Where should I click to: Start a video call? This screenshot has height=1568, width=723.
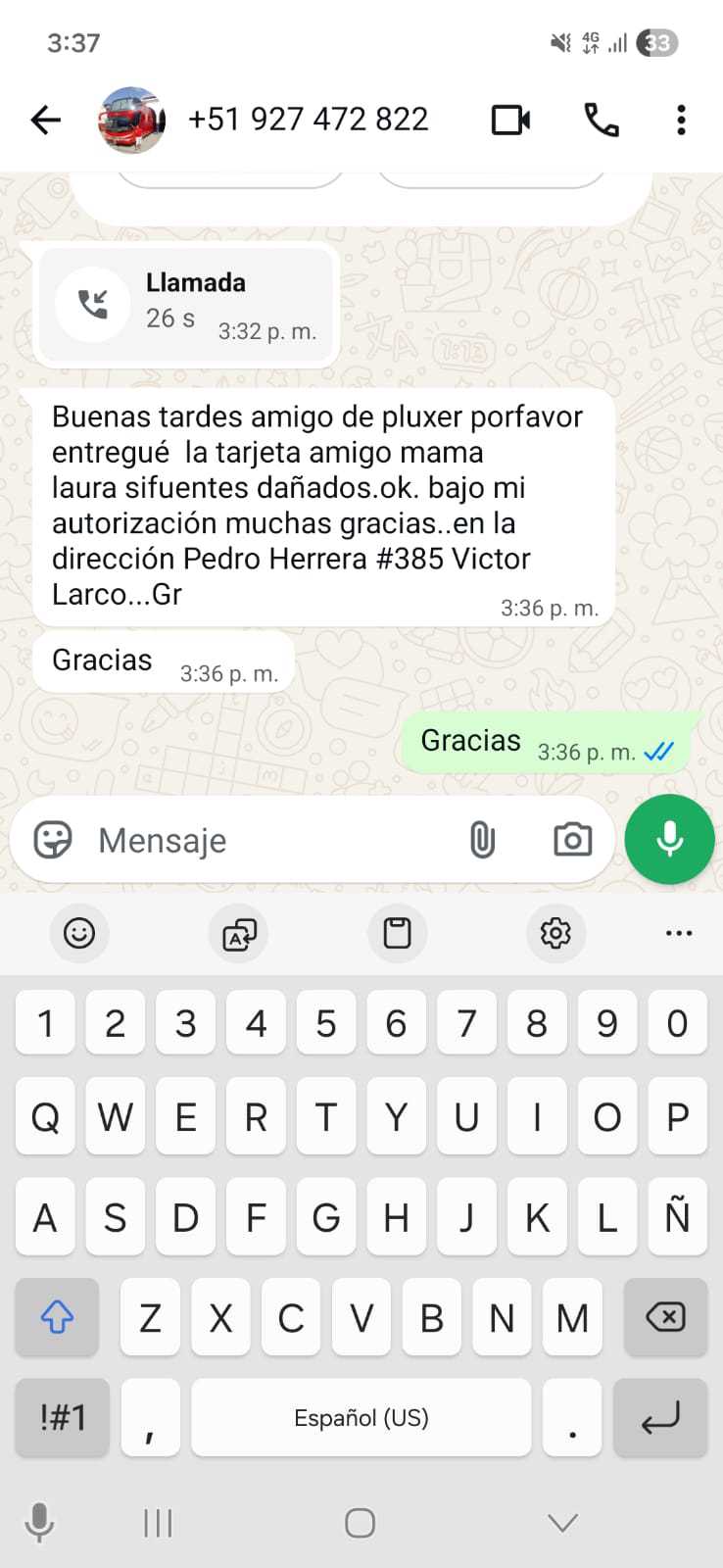tap(510, 120)
